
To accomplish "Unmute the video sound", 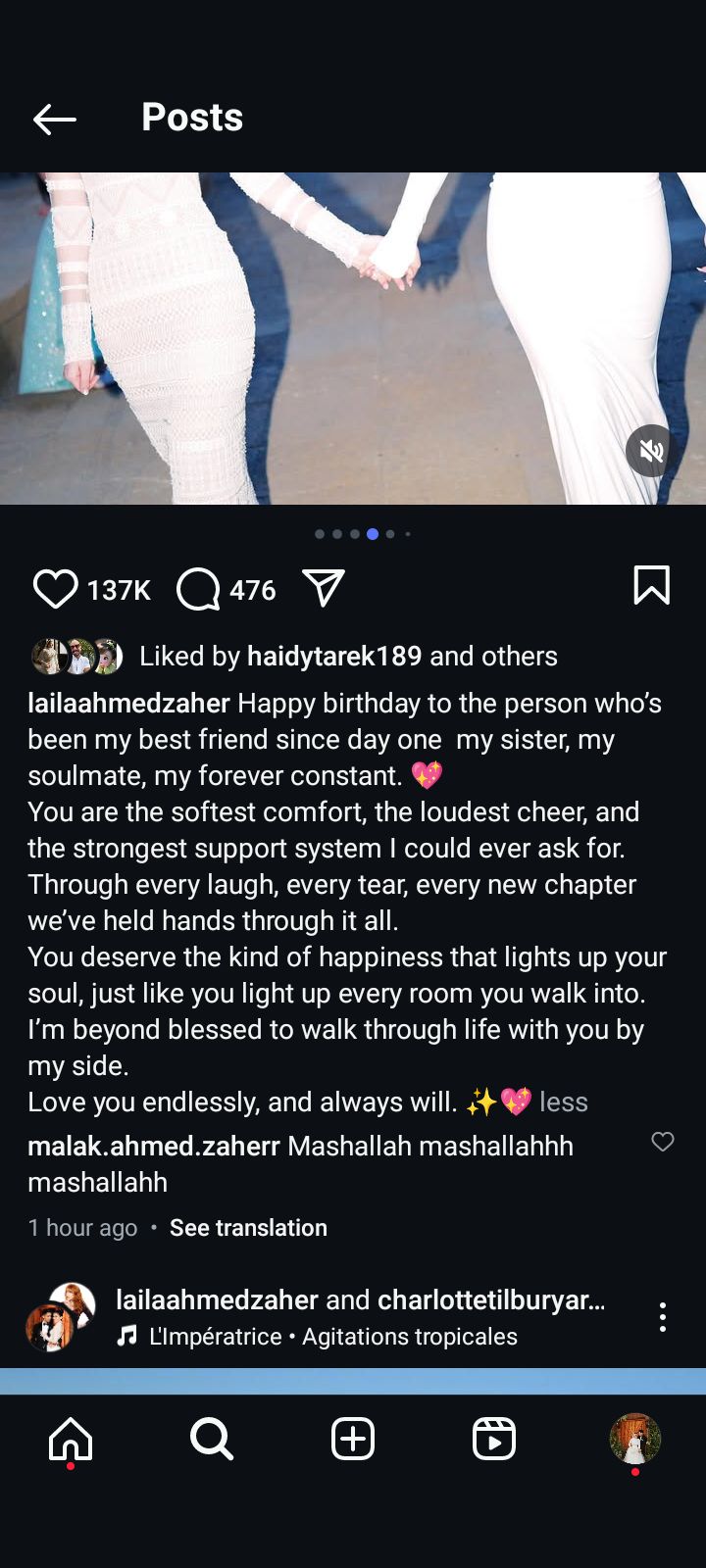I will [x=651, y=451].
